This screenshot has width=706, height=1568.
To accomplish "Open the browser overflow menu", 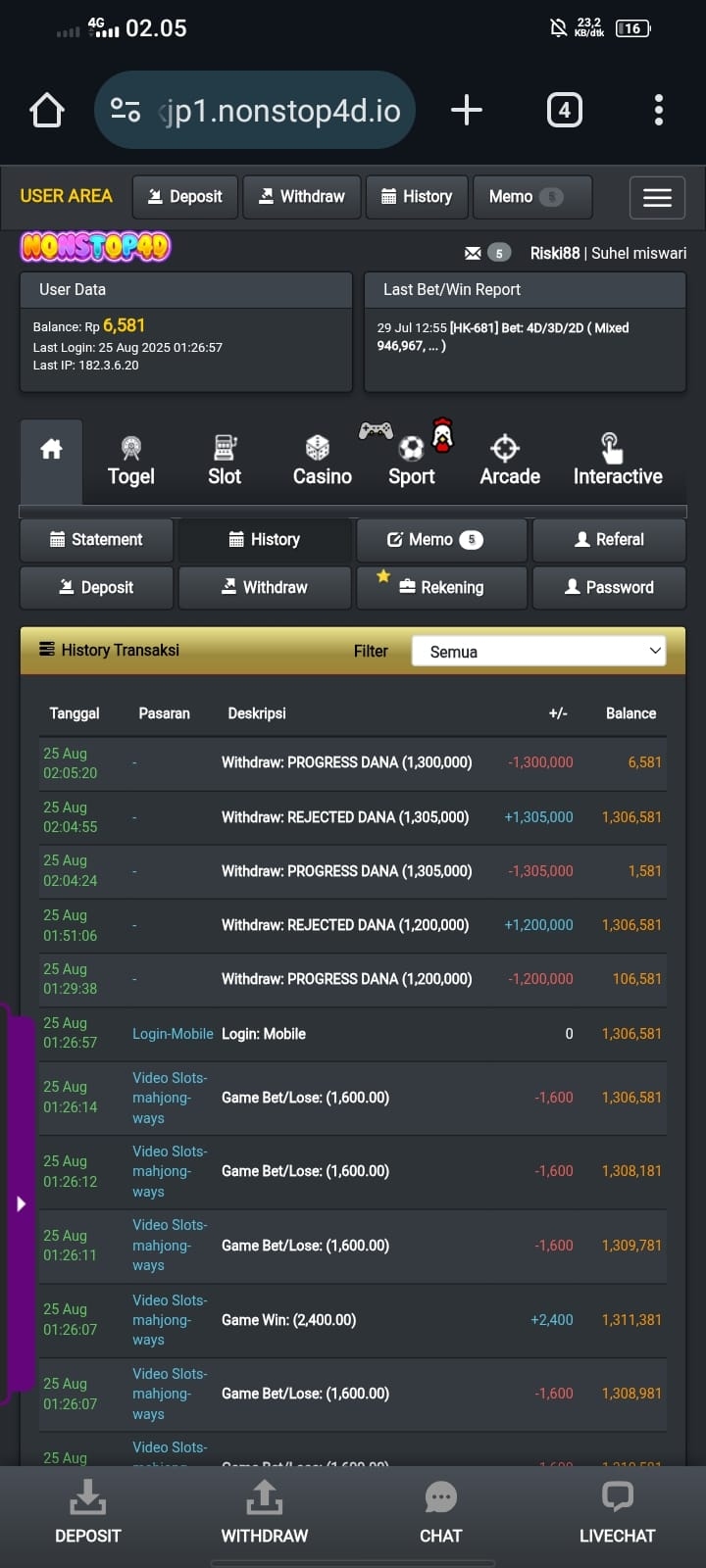I will [658, 110].
